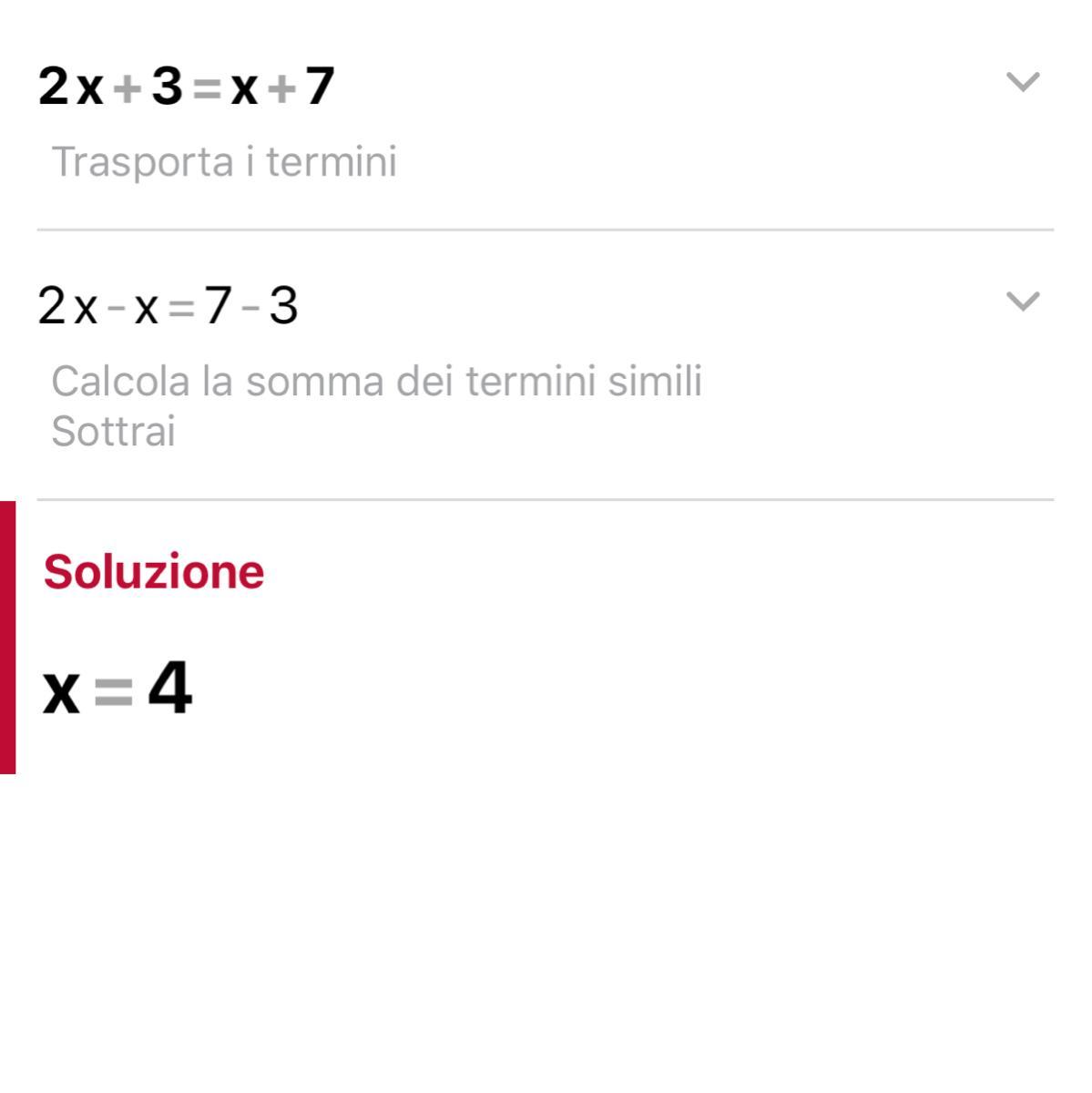Expand the 2x+3=x+7 step chevron

pyautogui.click(x=1022, y=82)
